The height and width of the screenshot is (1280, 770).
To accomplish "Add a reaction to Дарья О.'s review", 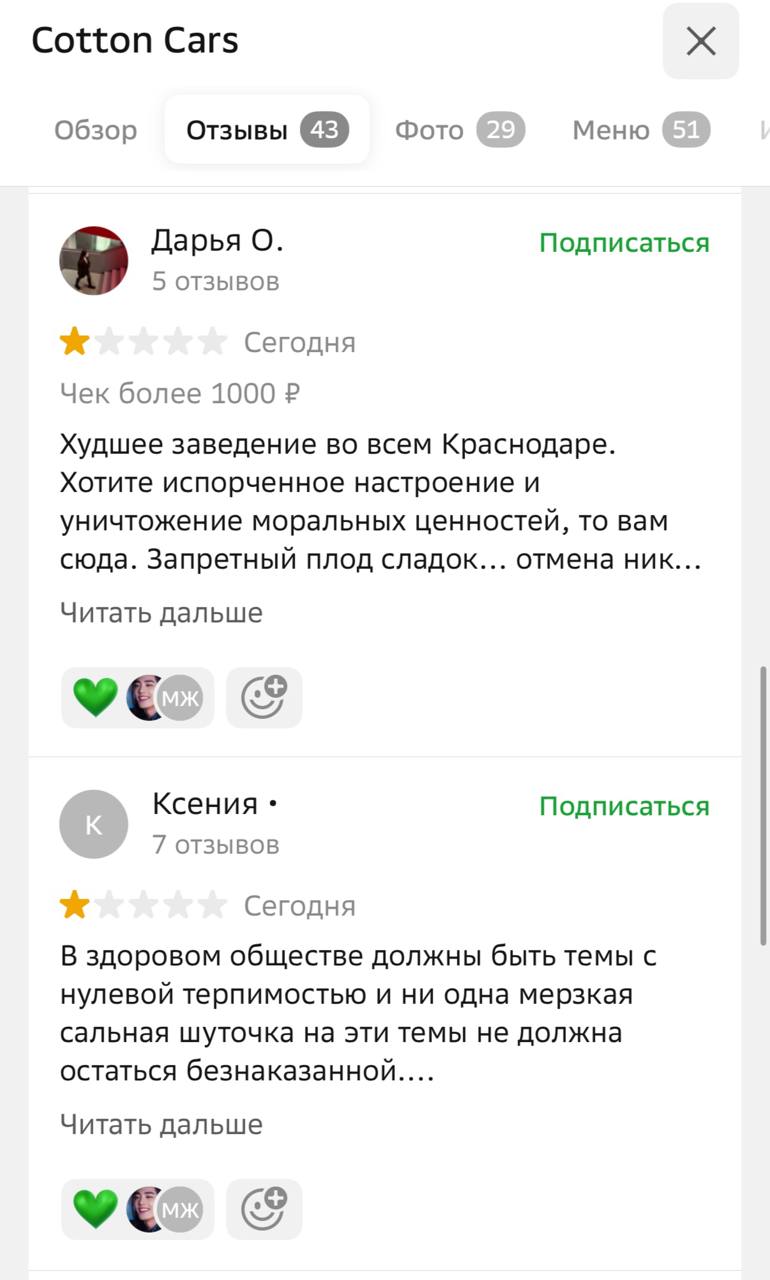I will [x=264, y=697].
